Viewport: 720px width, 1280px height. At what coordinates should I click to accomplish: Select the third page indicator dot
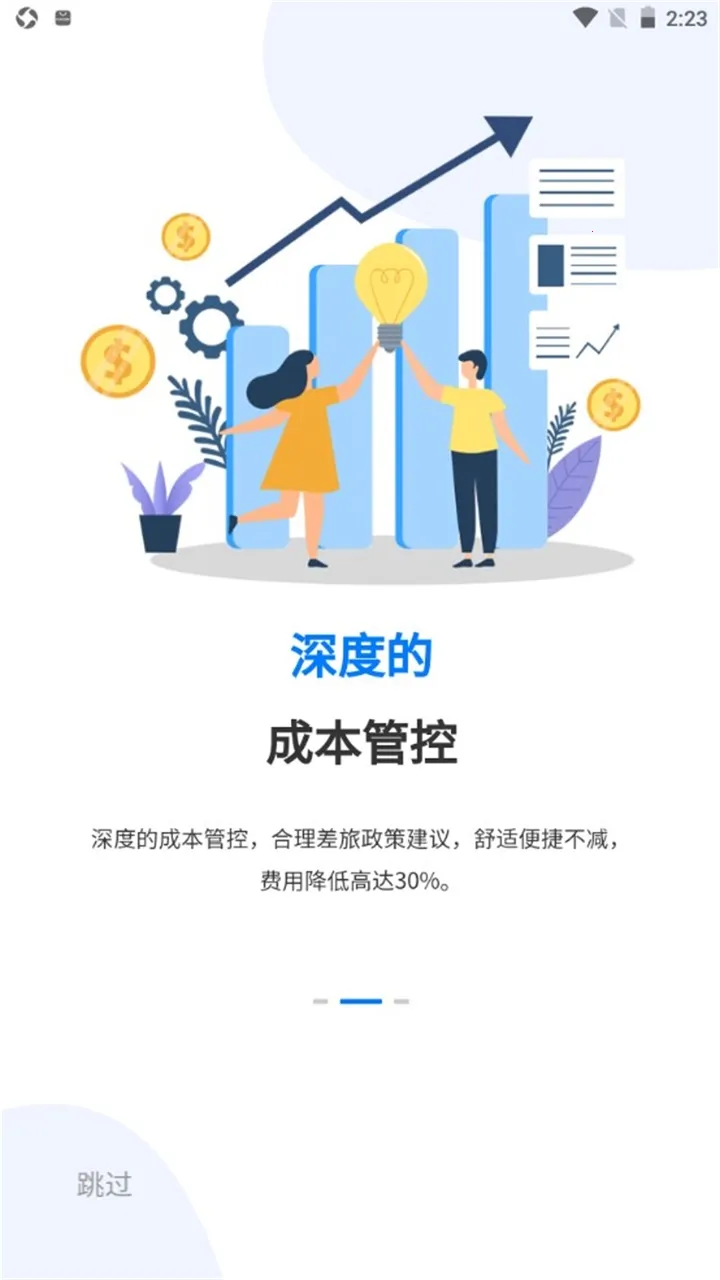point(401,1000)
